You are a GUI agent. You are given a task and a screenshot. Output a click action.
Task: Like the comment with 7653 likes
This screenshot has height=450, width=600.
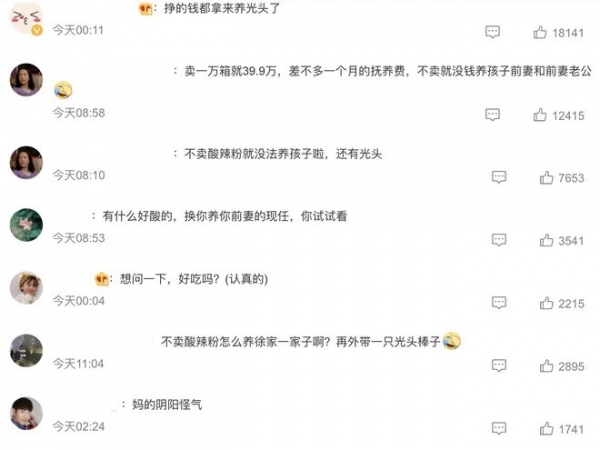(x=546, y=177)
